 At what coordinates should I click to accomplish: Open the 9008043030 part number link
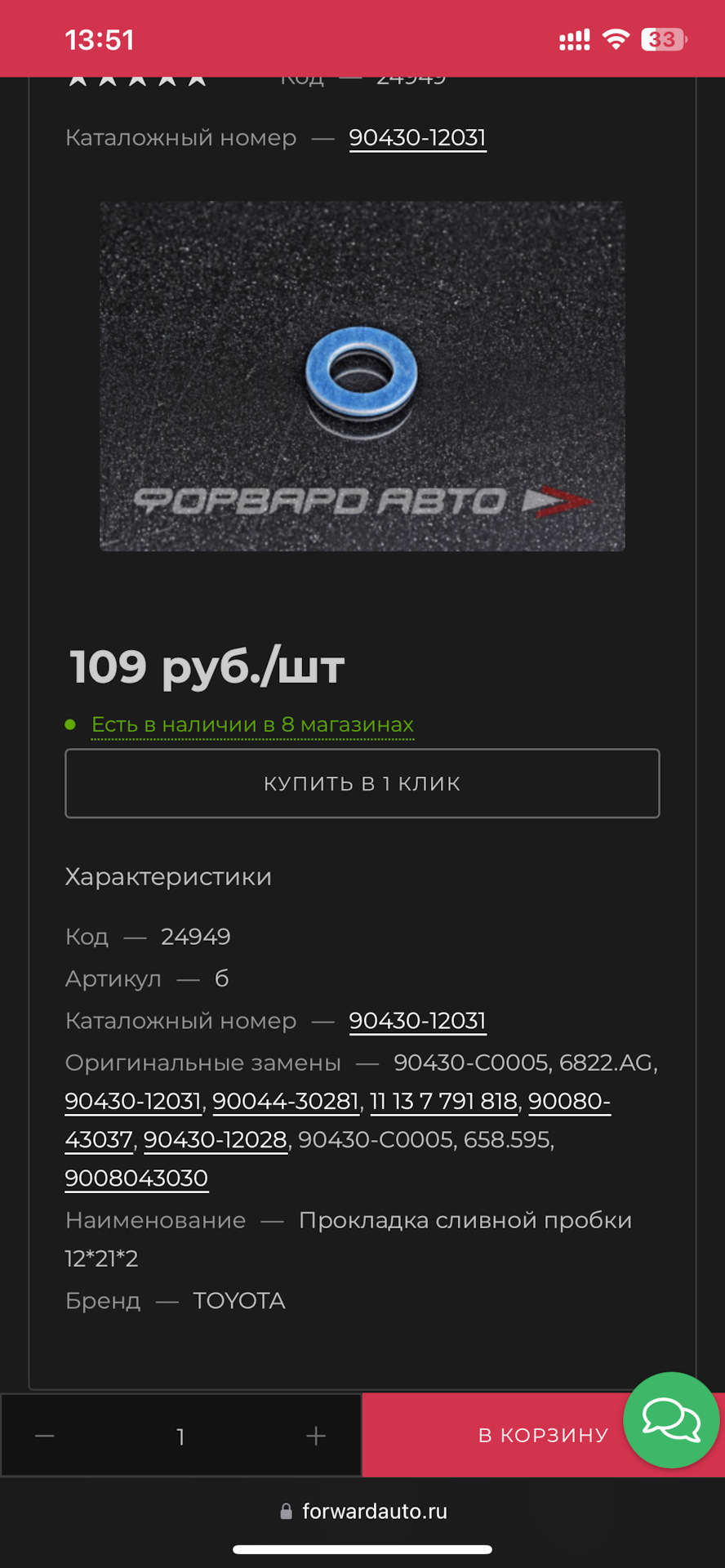(136, 1178)
